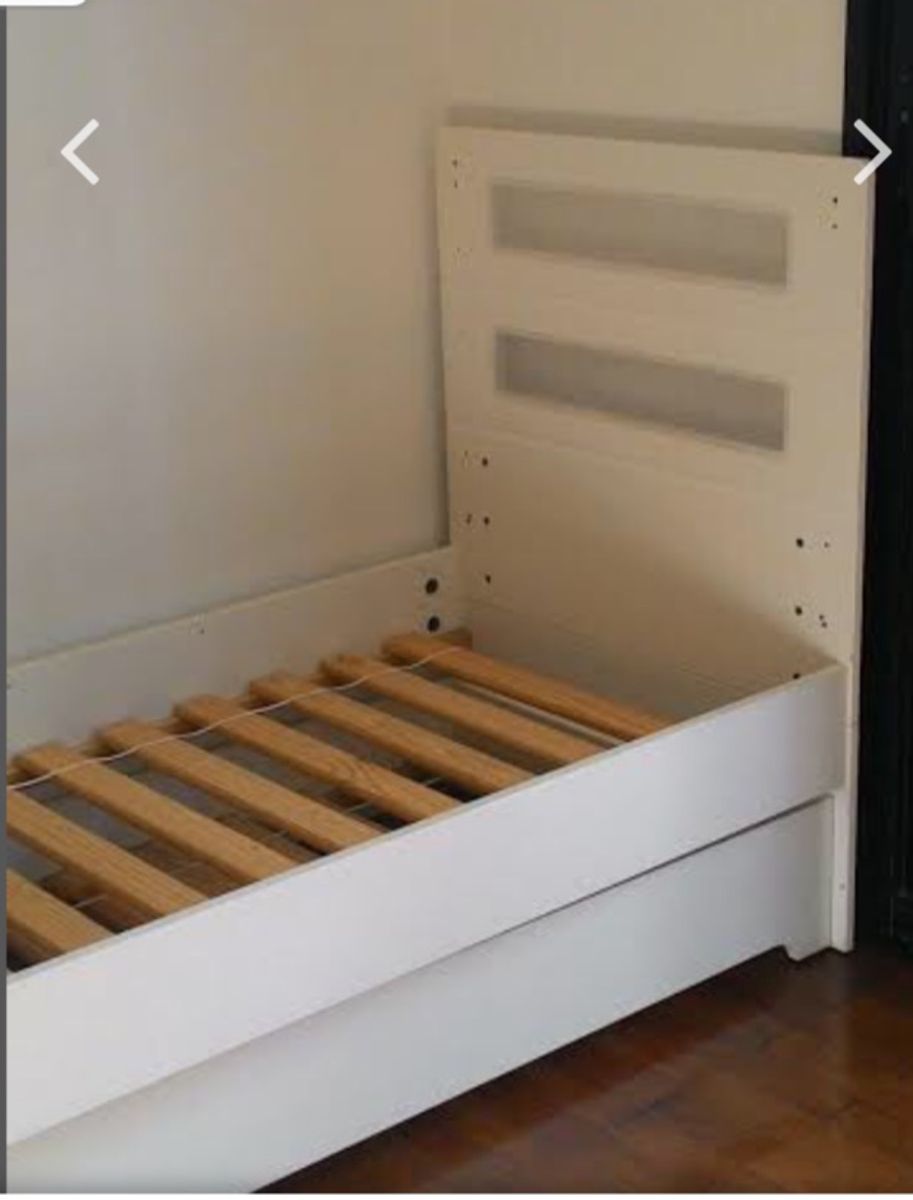Show the next photo
913x1200 pixels.
point(870,152)
